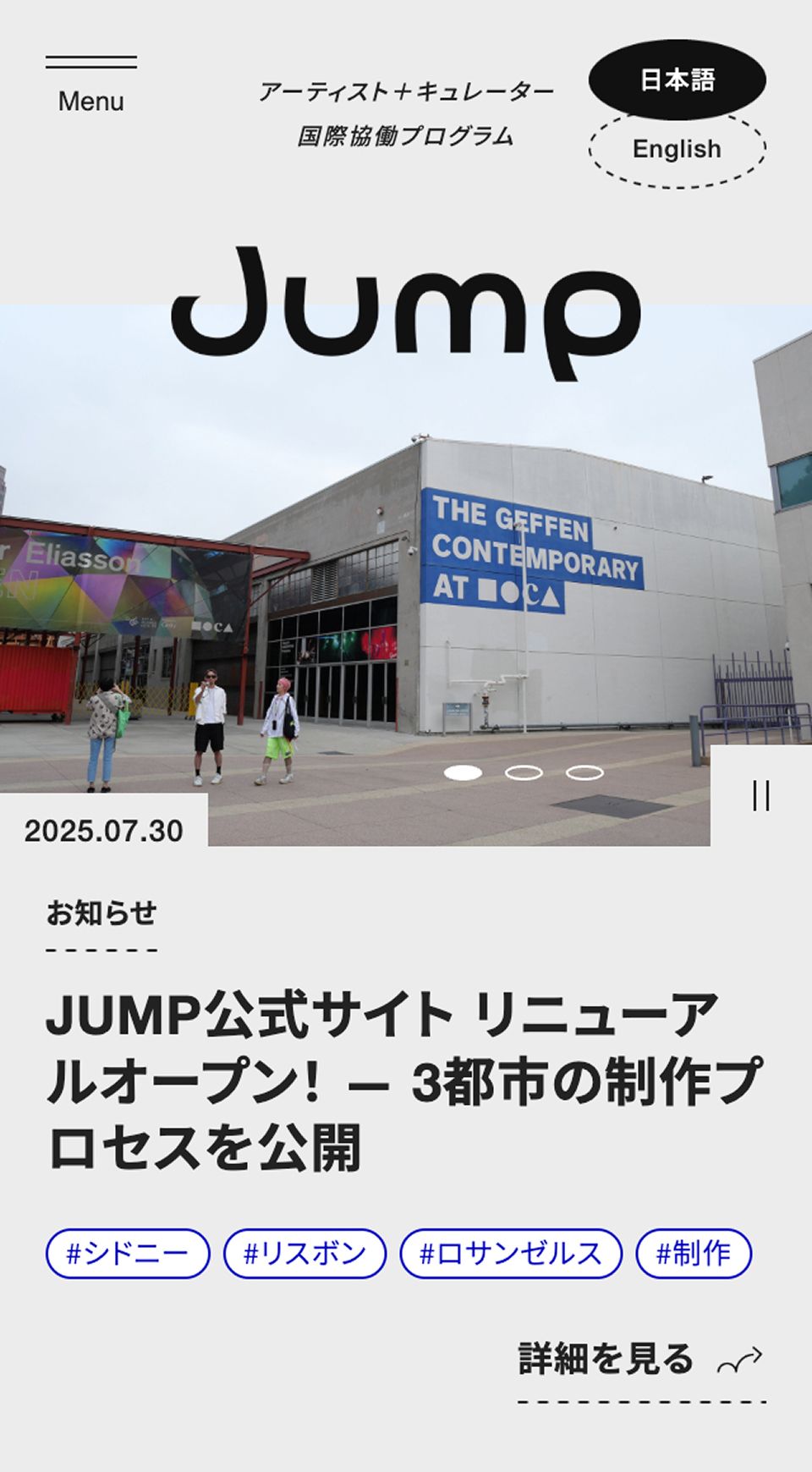Open the Menu button

[x=91, y=86]
